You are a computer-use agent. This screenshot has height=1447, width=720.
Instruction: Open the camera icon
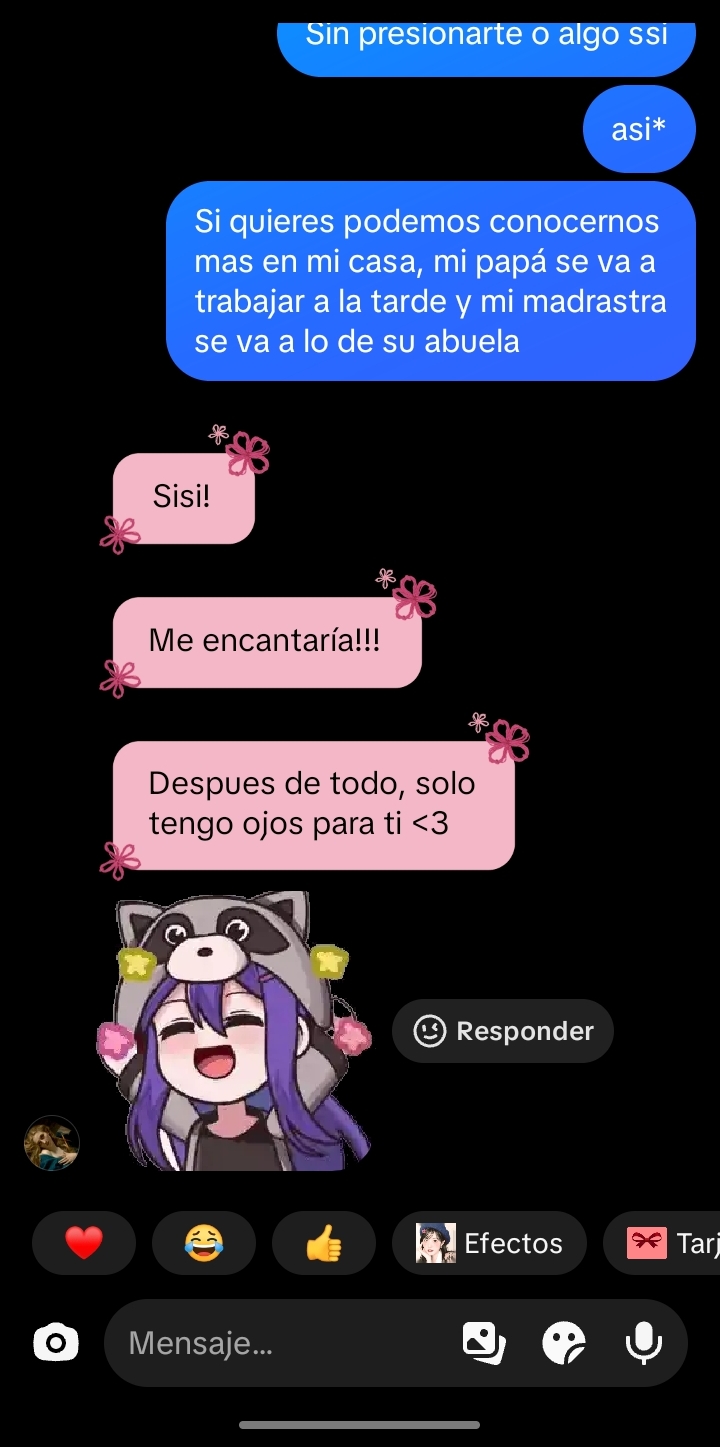pos(56,1342)
